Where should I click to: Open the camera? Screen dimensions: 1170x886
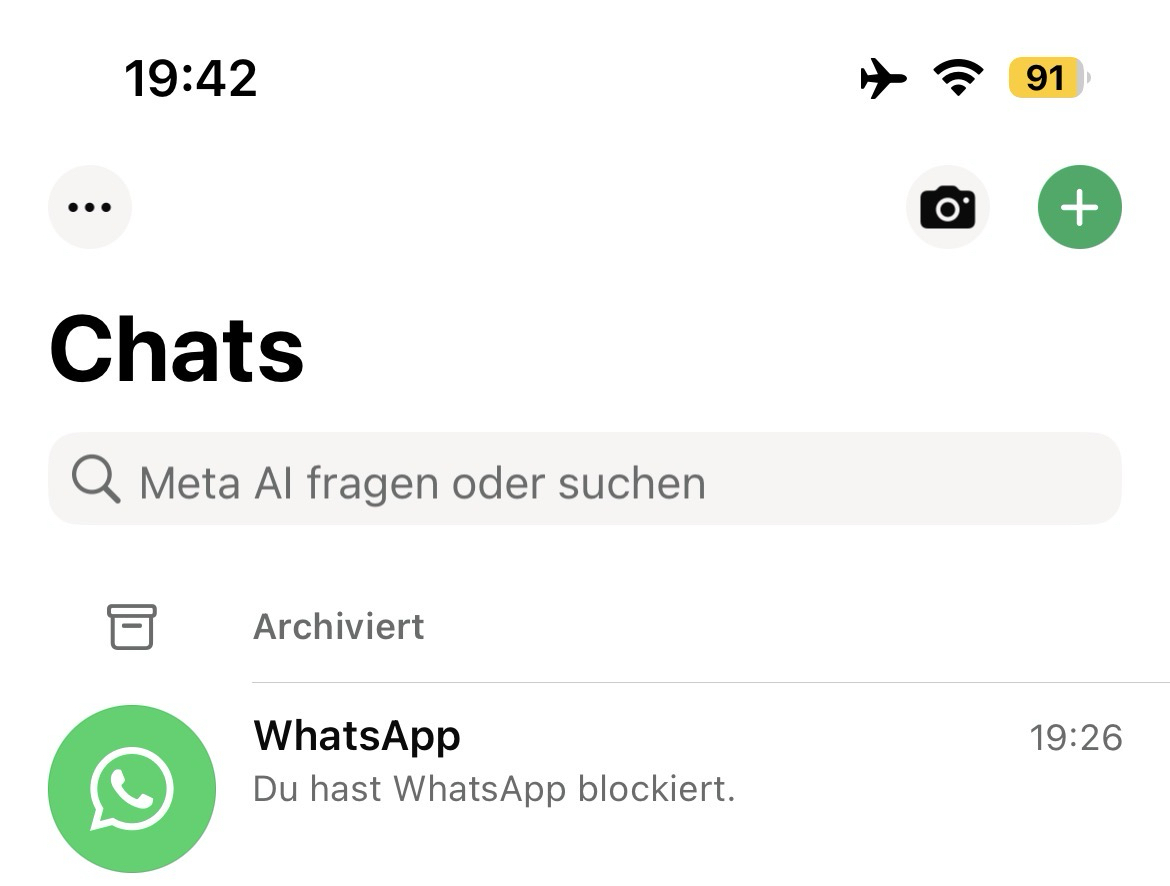point(947,207)
